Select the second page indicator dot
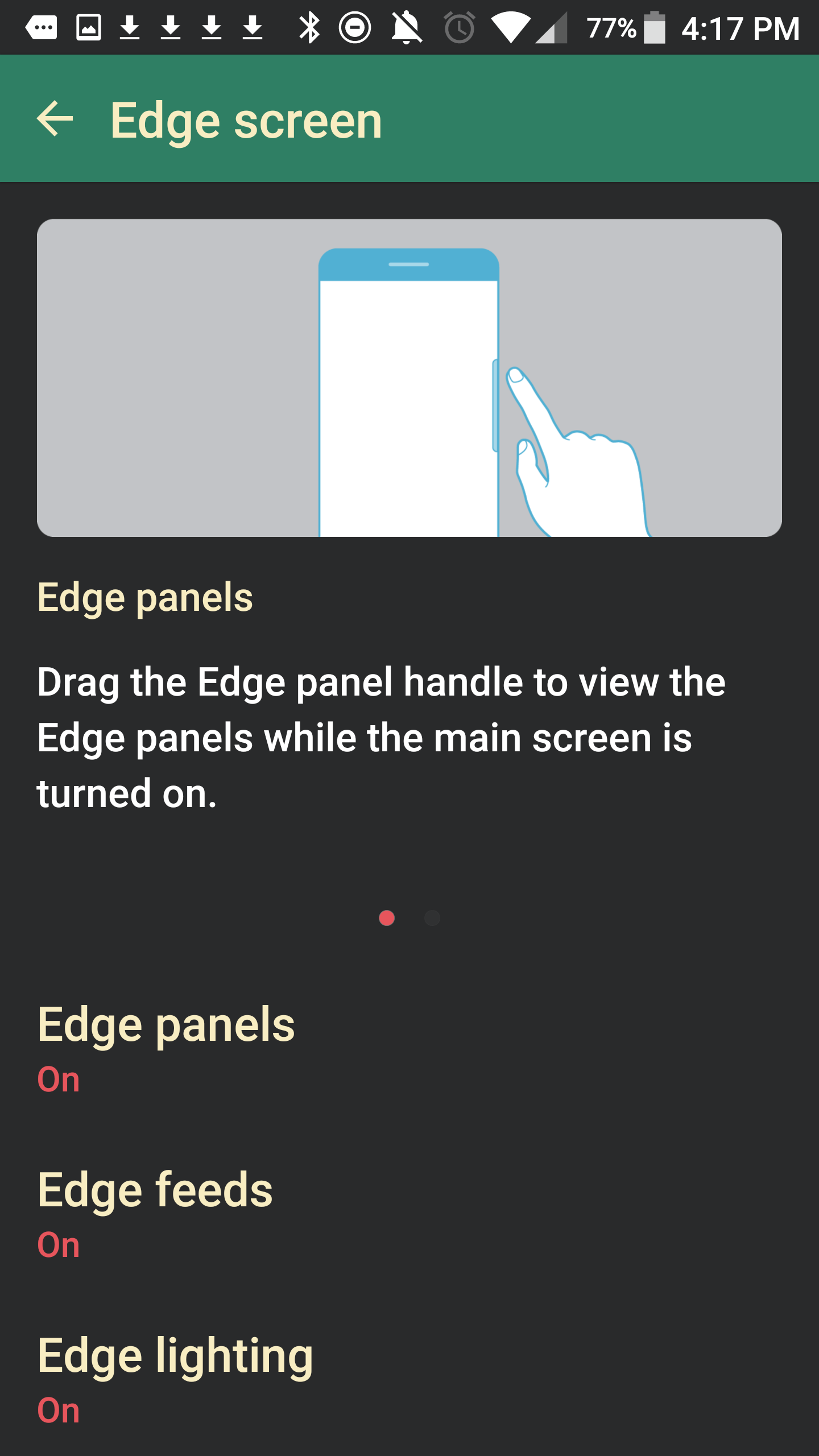819x1456 pixels. (432, 918)
